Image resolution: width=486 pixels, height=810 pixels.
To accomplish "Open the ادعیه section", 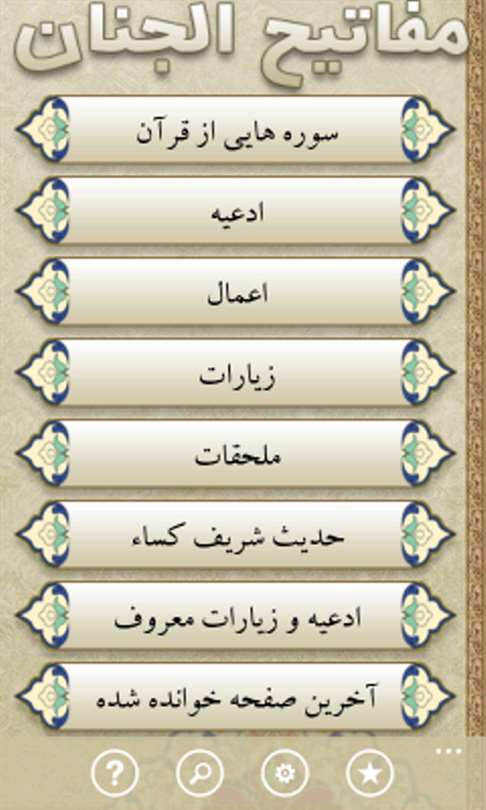I will 236,210.
